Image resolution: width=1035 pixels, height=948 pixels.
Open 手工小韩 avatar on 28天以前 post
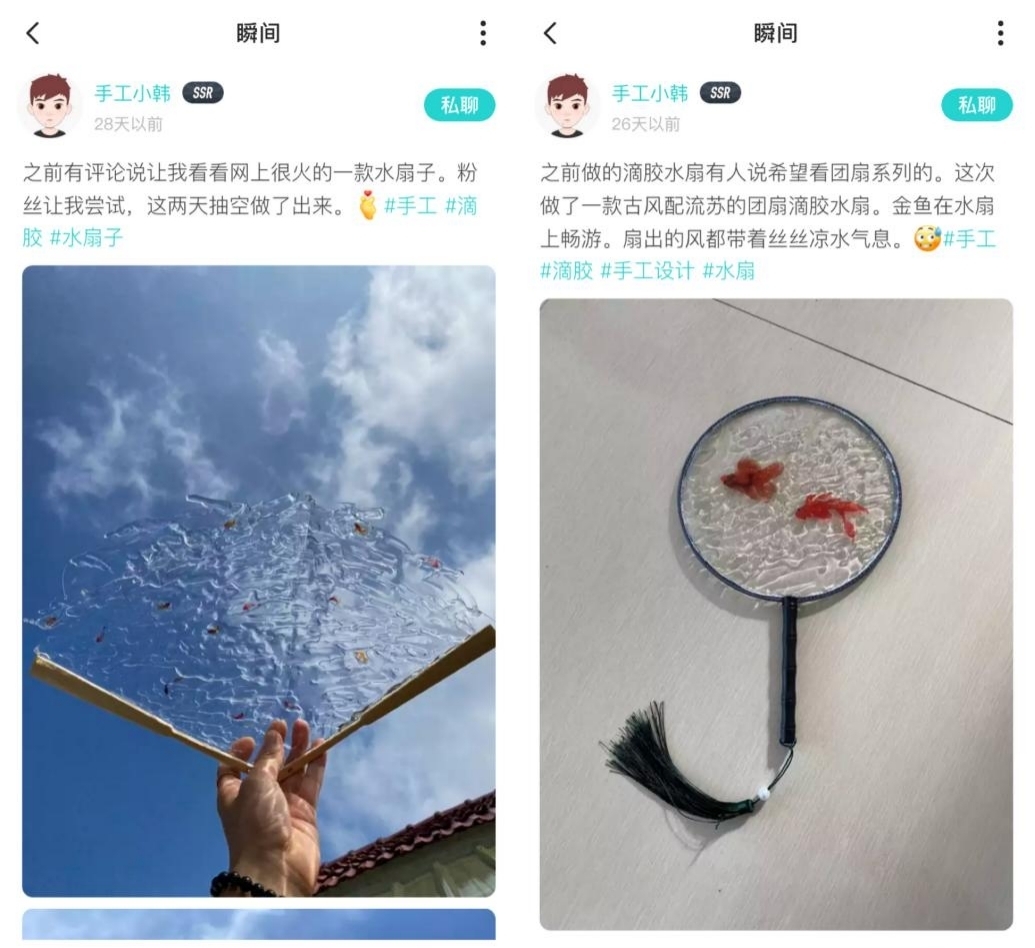click(50, 105)
